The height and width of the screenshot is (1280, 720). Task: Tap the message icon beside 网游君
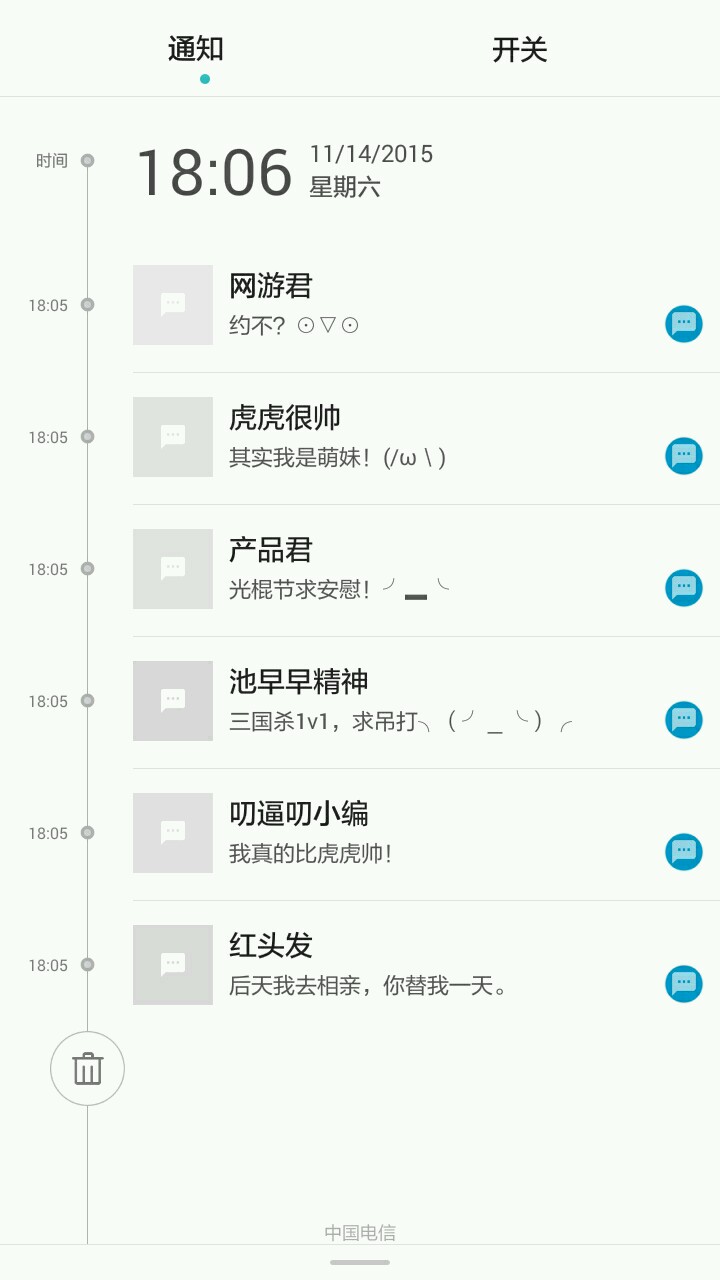[684, 323]
